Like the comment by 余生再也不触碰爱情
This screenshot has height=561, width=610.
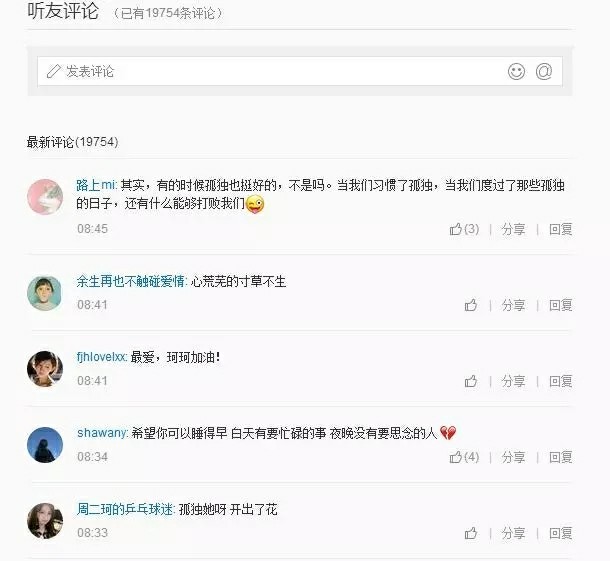coord(471,305)
